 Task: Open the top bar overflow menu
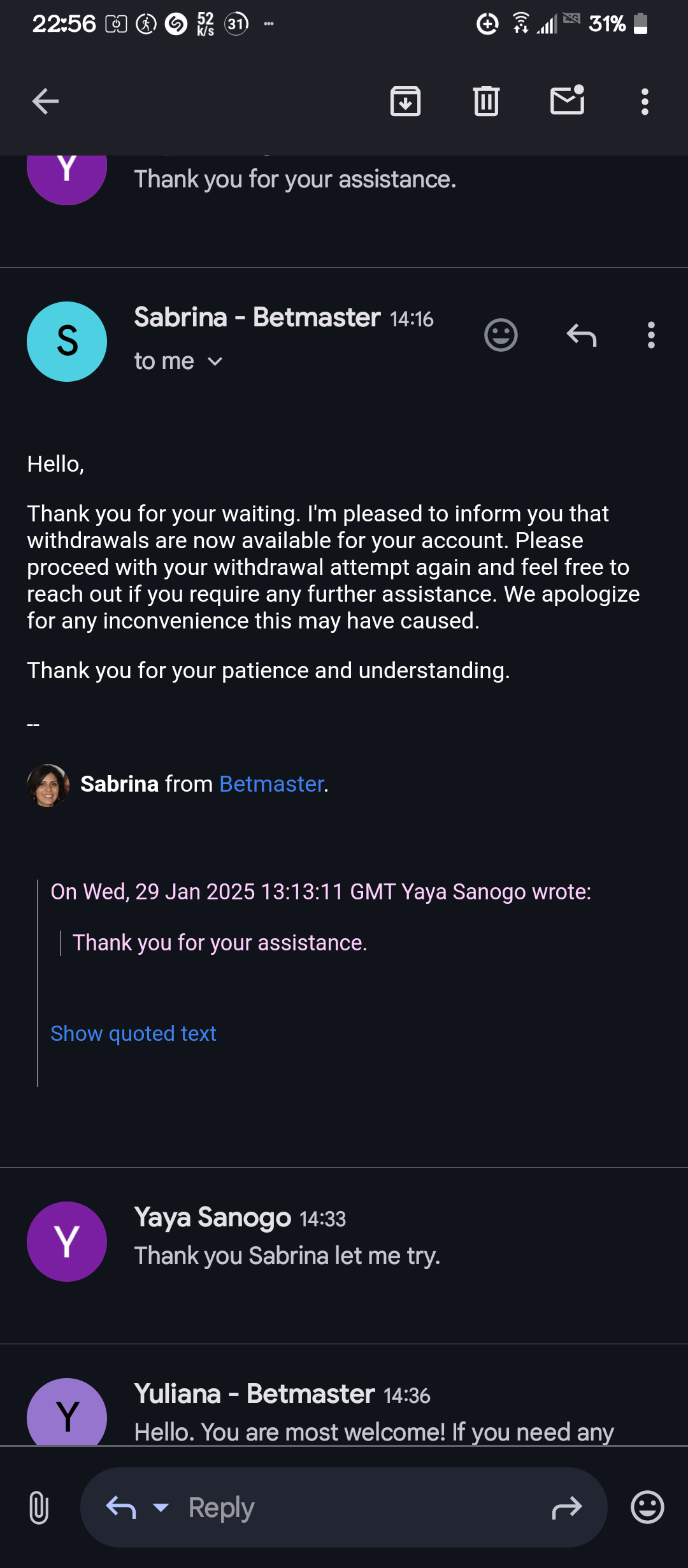645,101
